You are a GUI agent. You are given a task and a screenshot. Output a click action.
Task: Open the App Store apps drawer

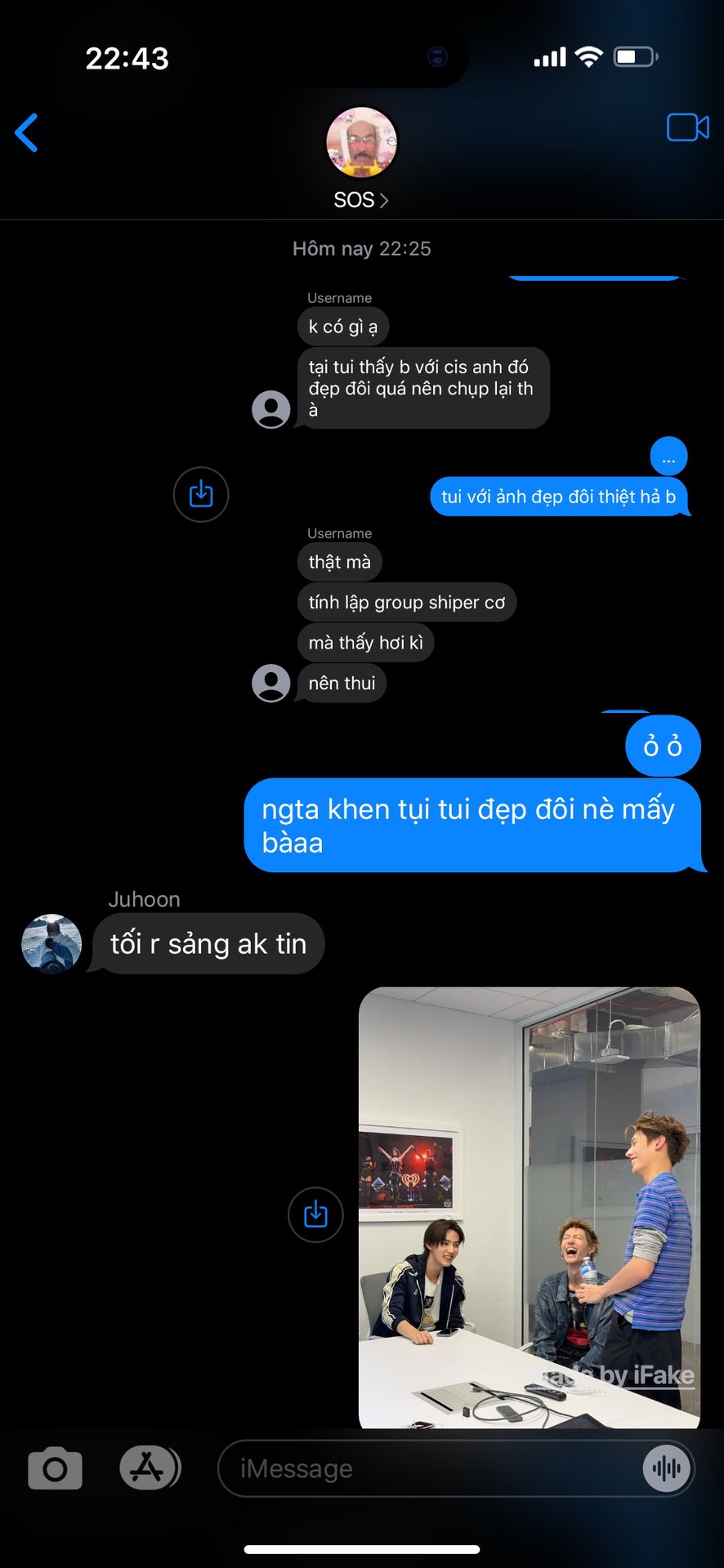pyautogui.click(x=148, y=1468)
